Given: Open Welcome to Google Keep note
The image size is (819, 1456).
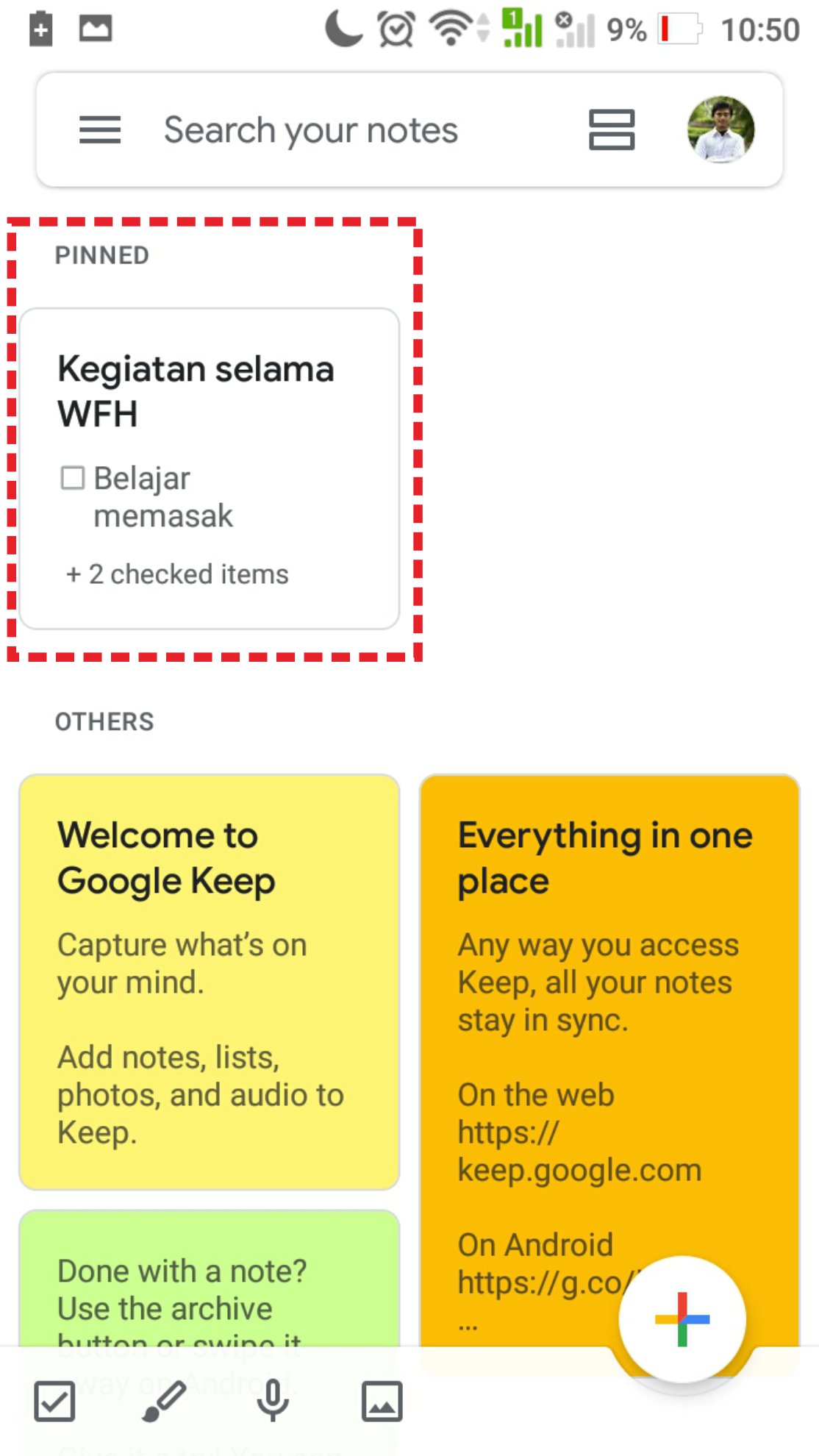Looking at the screenshot, I should point(210,981).
